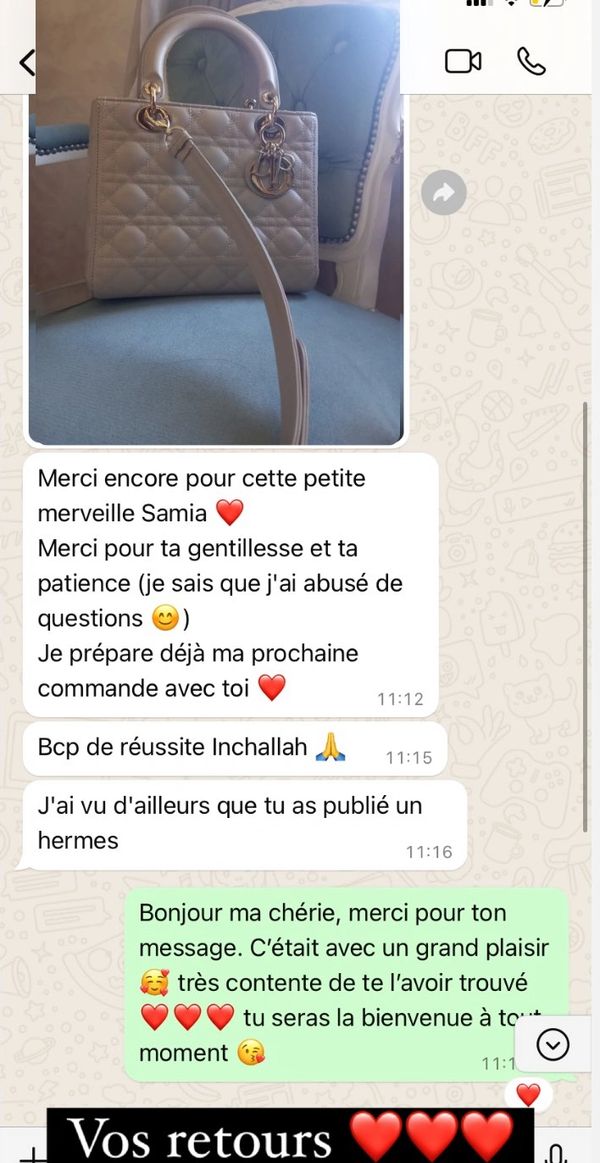Viewport: 600px width, 1163px height.
Task: Start a voice call
Action: (531, 61)
